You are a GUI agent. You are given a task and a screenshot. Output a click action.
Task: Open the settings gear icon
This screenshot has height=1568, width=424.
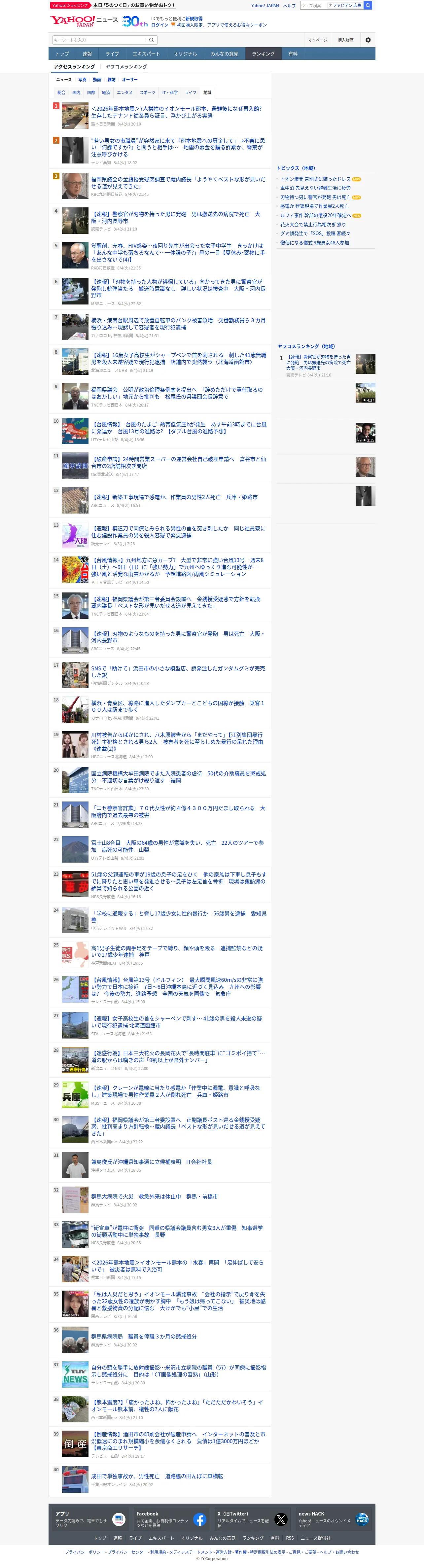[x=368, y=40]
